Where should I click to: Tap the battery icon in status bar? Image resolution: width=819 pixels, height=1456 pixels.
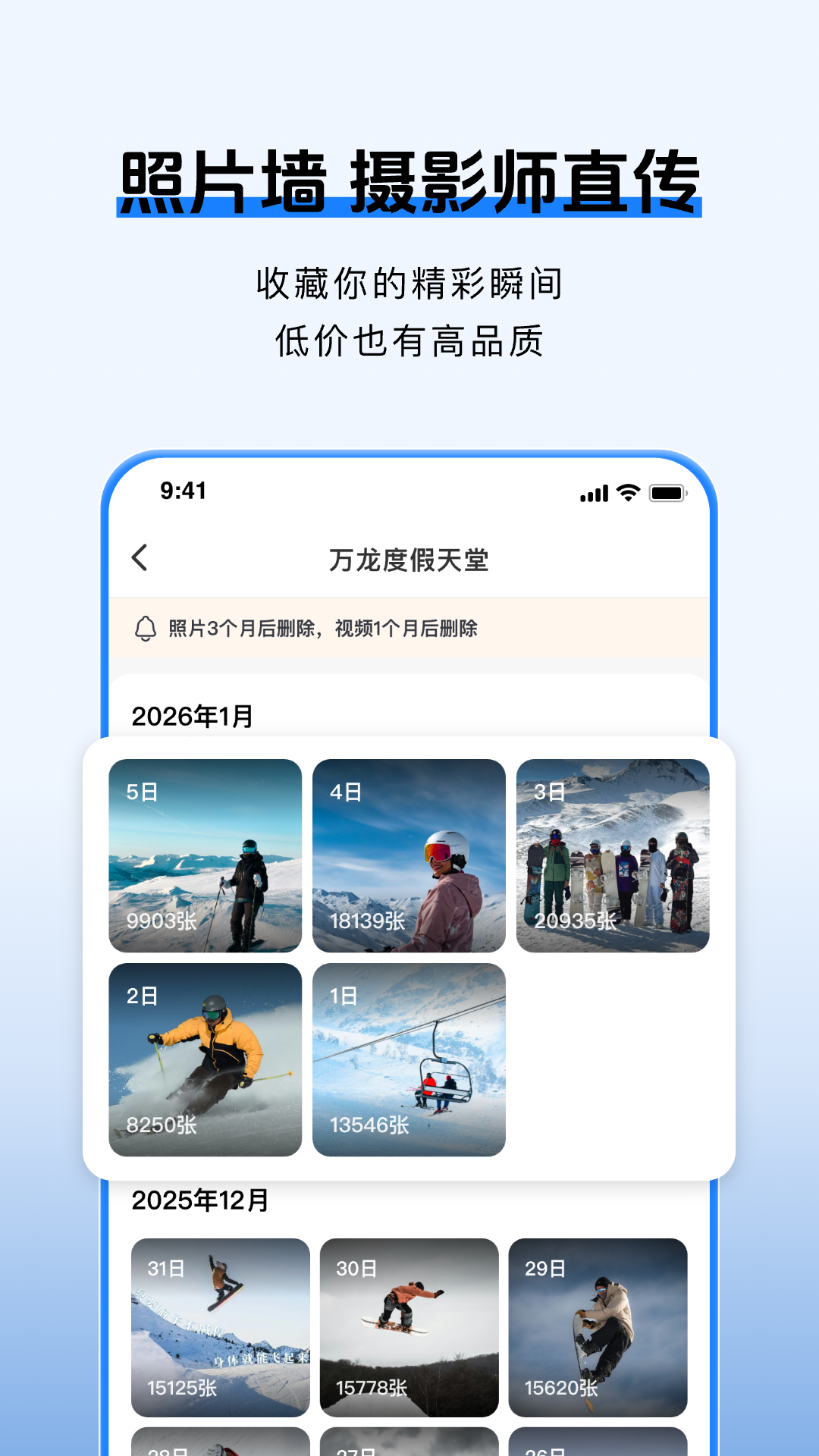point(664,493)
